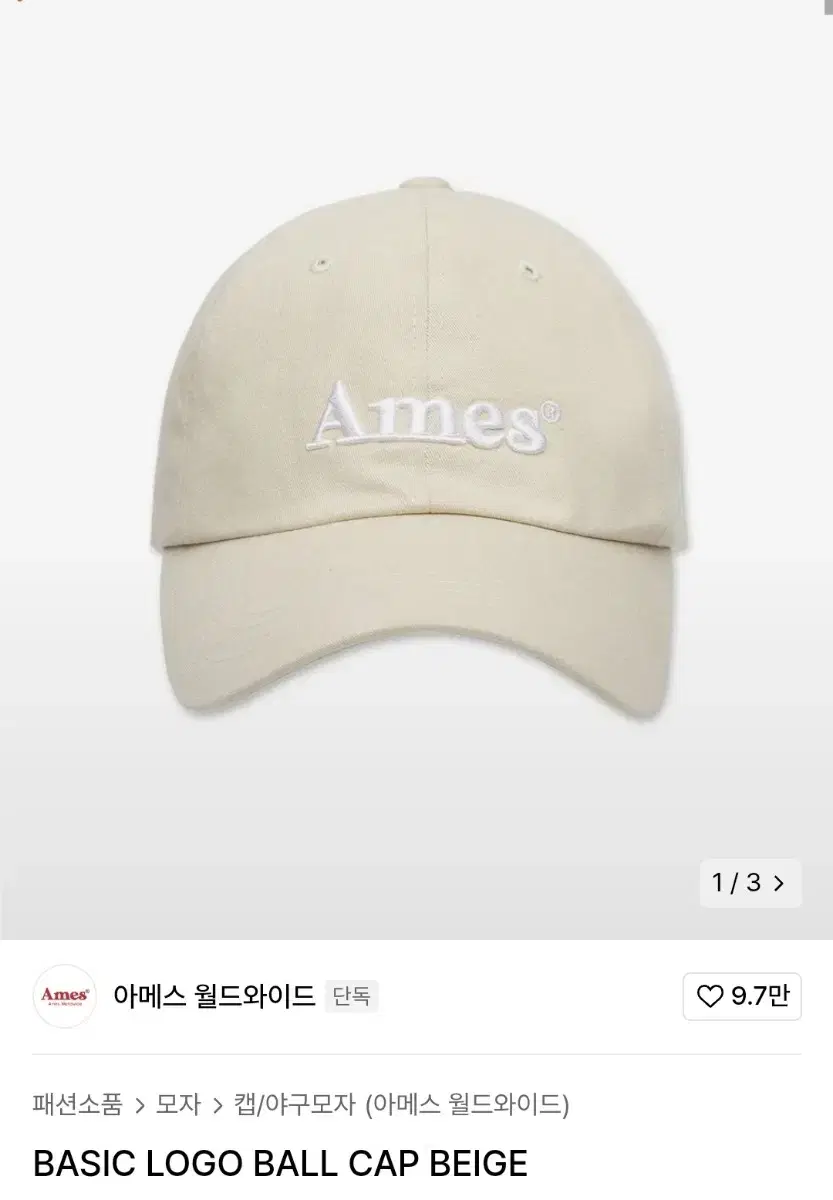The image size is (833, 1200).
Task: Like the product with the 9.7만 heart button
Action: tap(741, 996)
